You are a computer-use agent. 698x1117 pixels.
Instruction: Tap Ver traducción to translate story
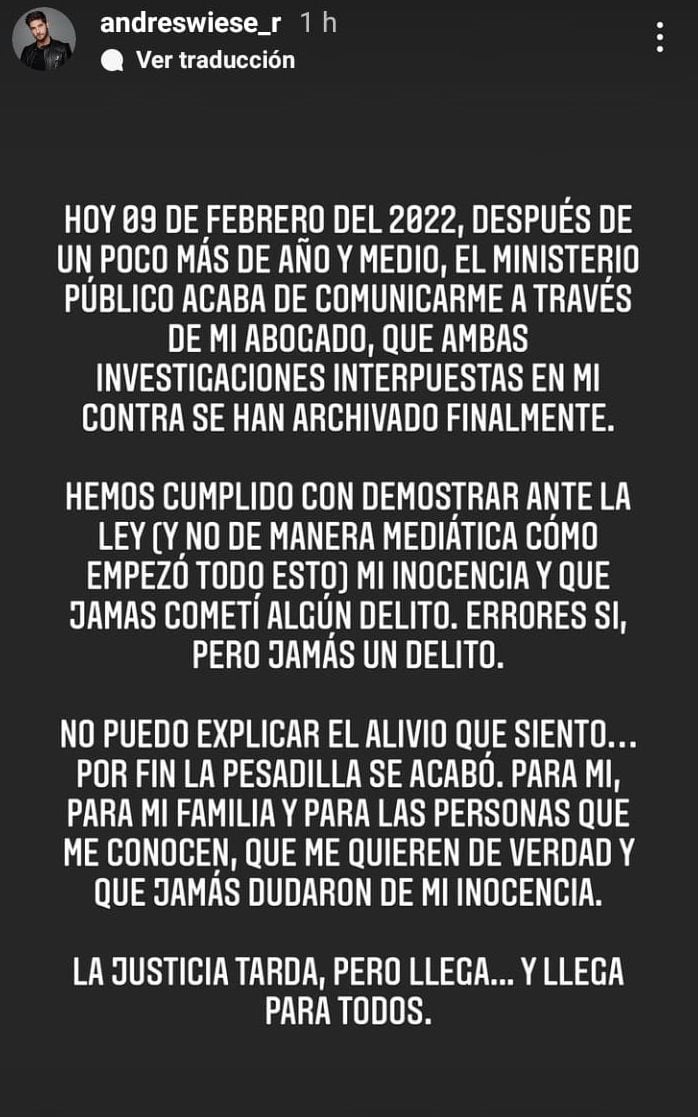coord(214,60)
